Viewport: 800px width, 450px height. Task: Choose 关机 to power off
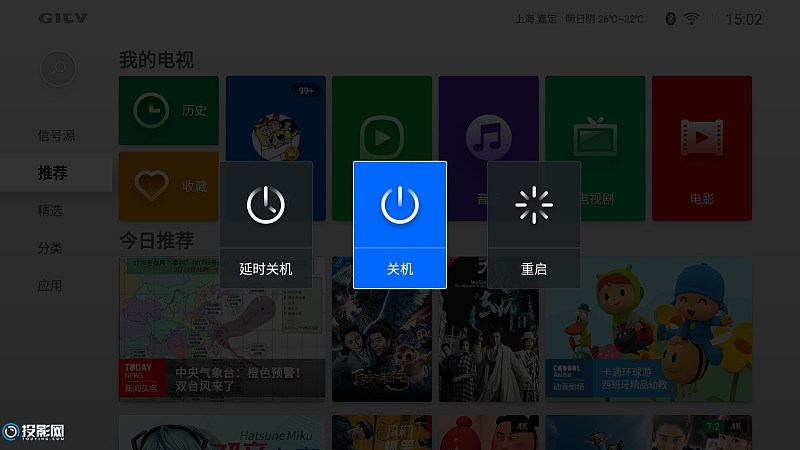(400, 225)
